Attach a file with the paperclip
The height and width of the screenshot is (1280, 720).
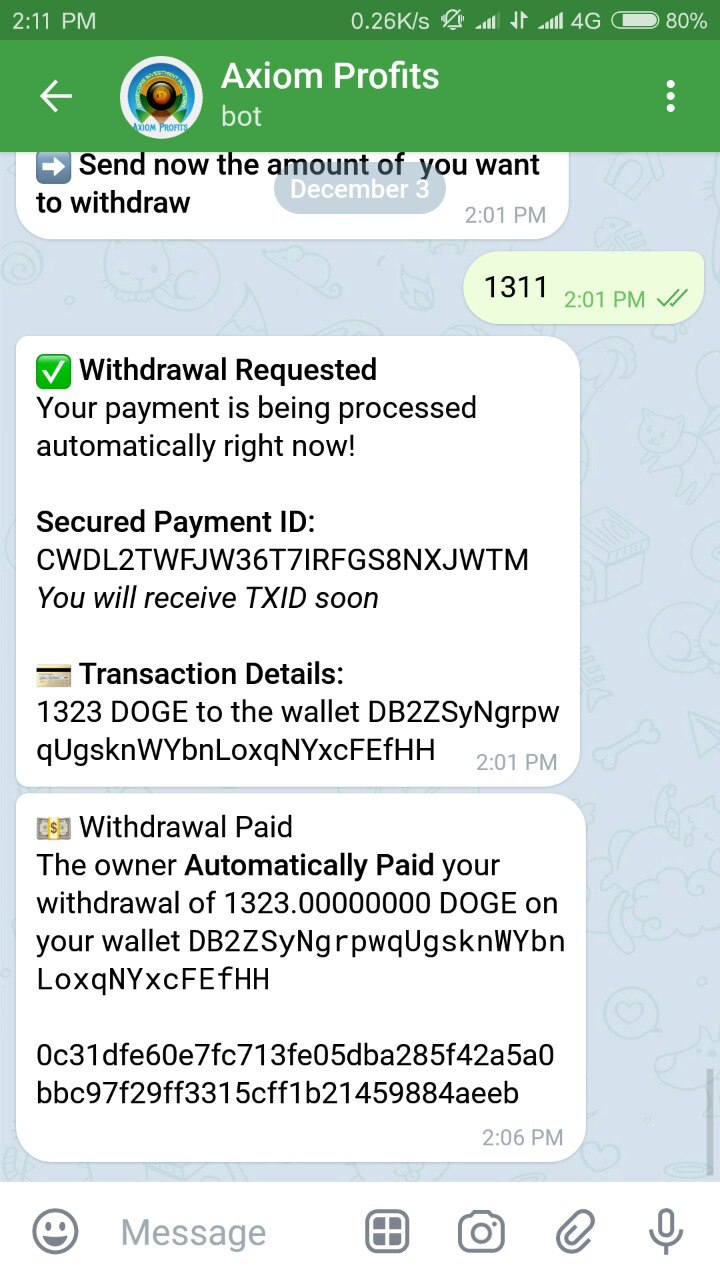(x=575, y=1232)
